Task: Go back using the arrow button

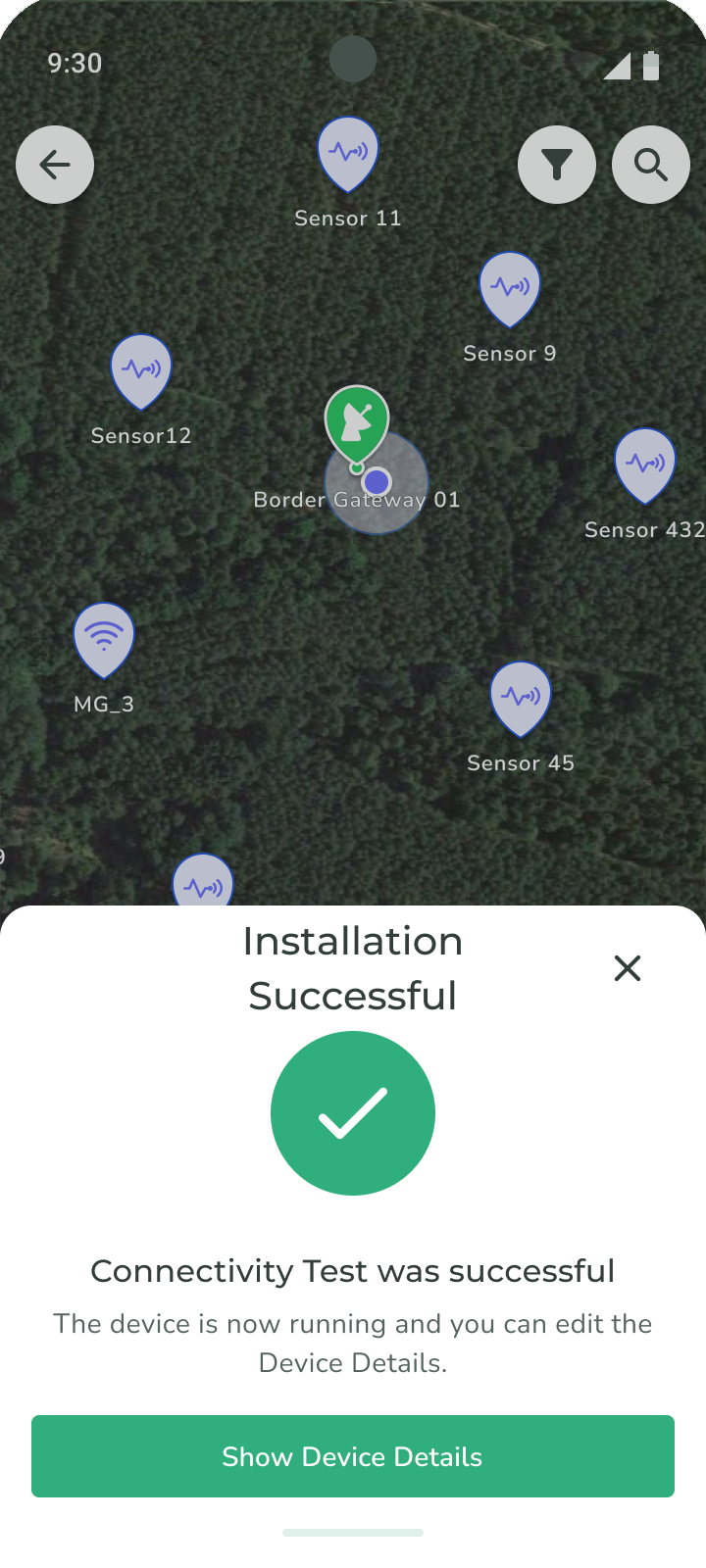Action: [x=55, y=165]
